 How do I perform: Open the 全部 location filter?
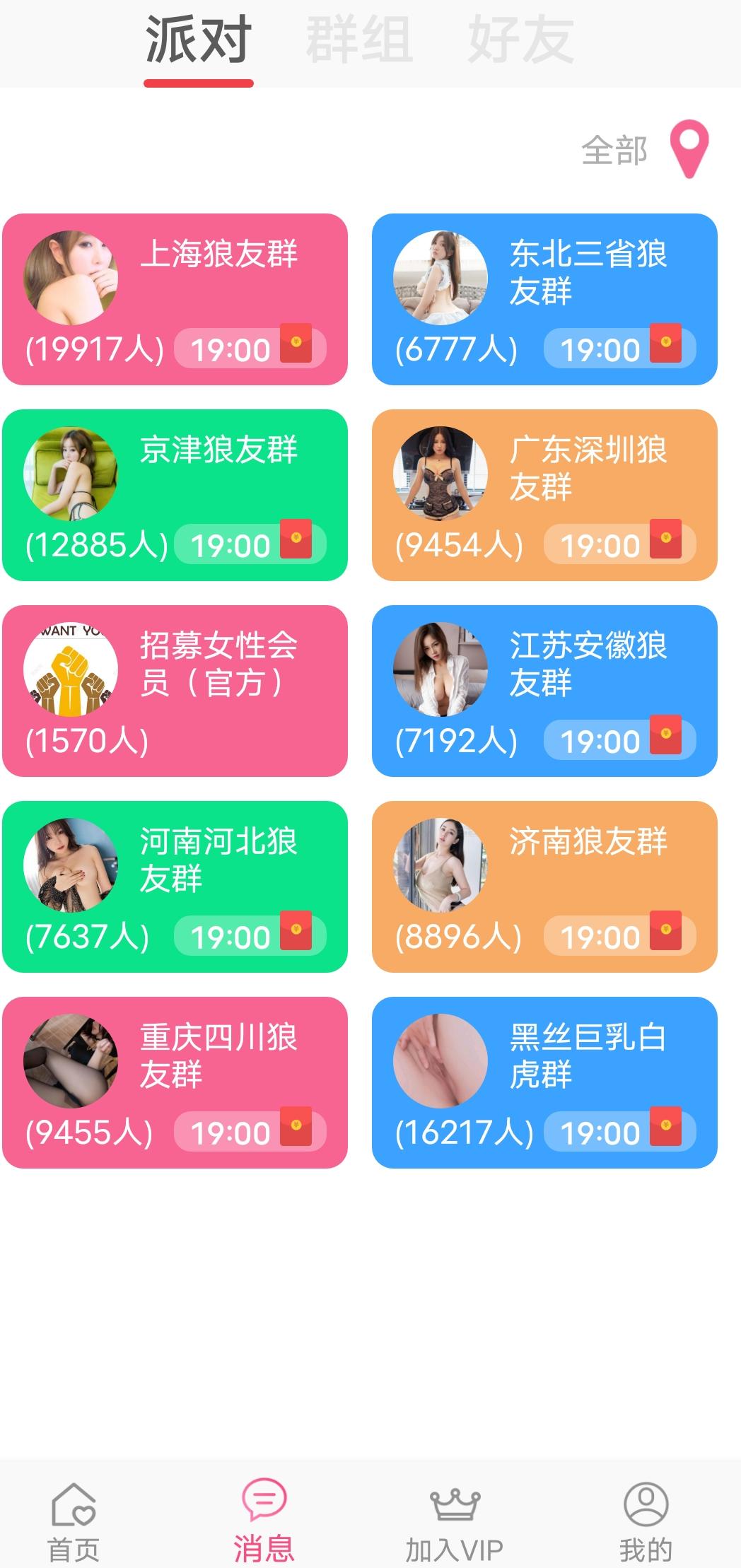[x=643, y=151]
